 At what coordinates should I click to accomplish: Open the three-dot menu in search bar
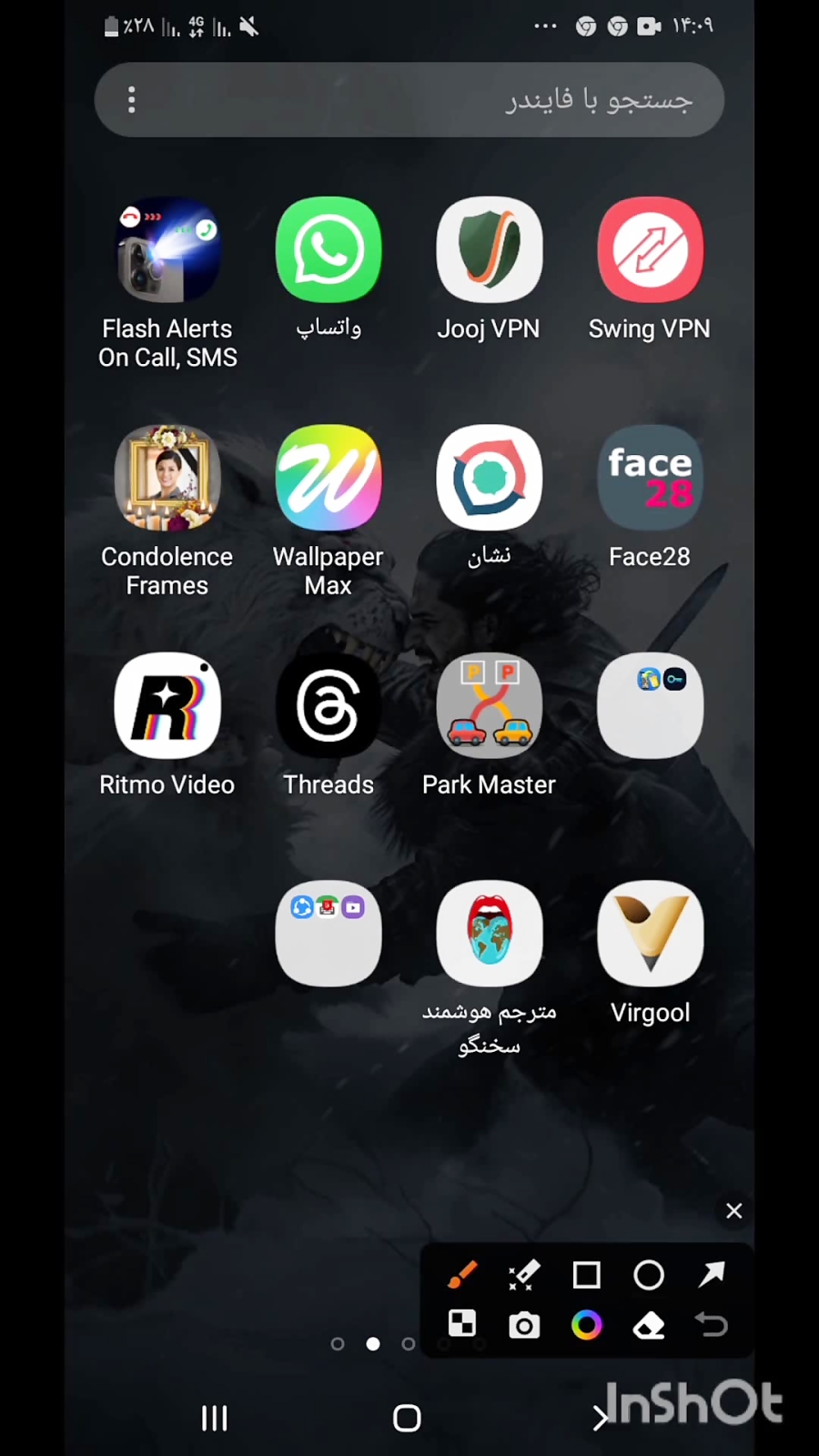[x=132, y=100]
